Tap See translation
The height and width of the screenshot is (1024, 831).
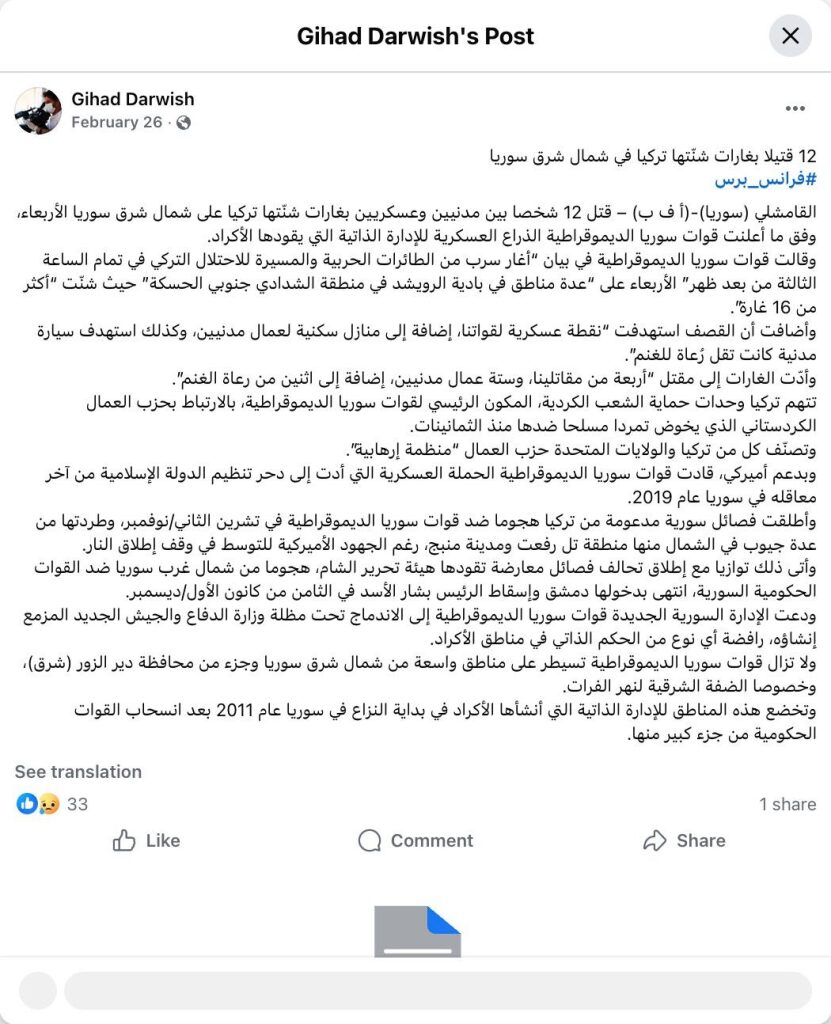[x=78, y=771]
